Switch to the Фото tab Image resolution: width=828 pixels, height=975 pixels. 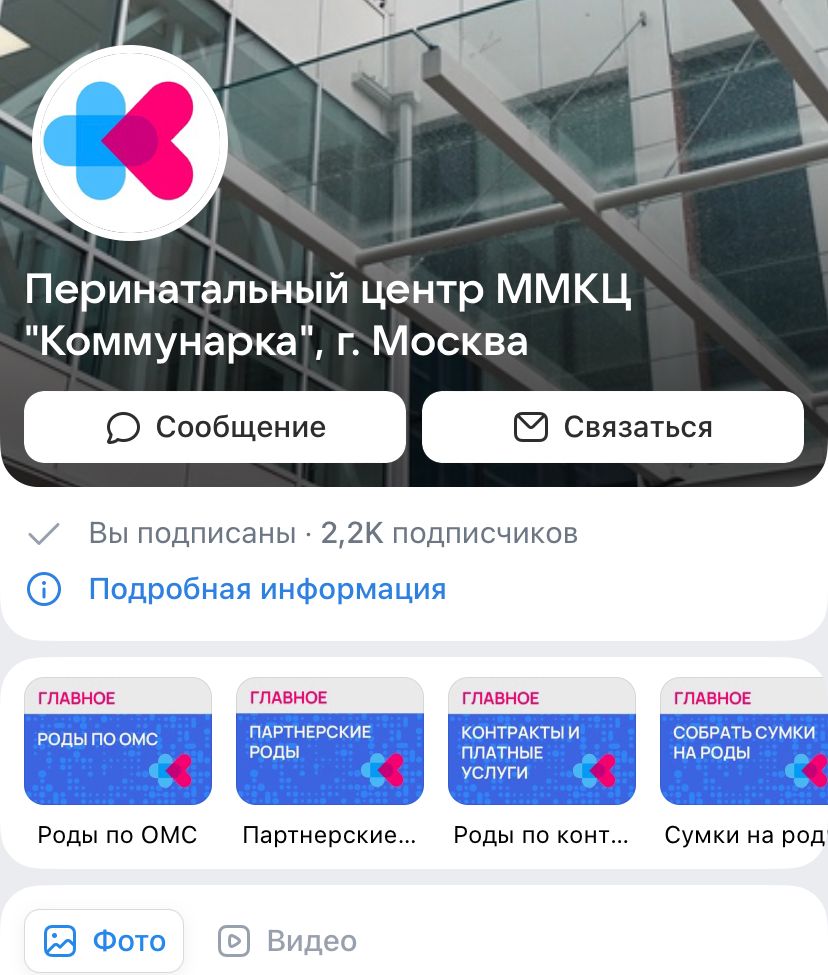point(103,940)
